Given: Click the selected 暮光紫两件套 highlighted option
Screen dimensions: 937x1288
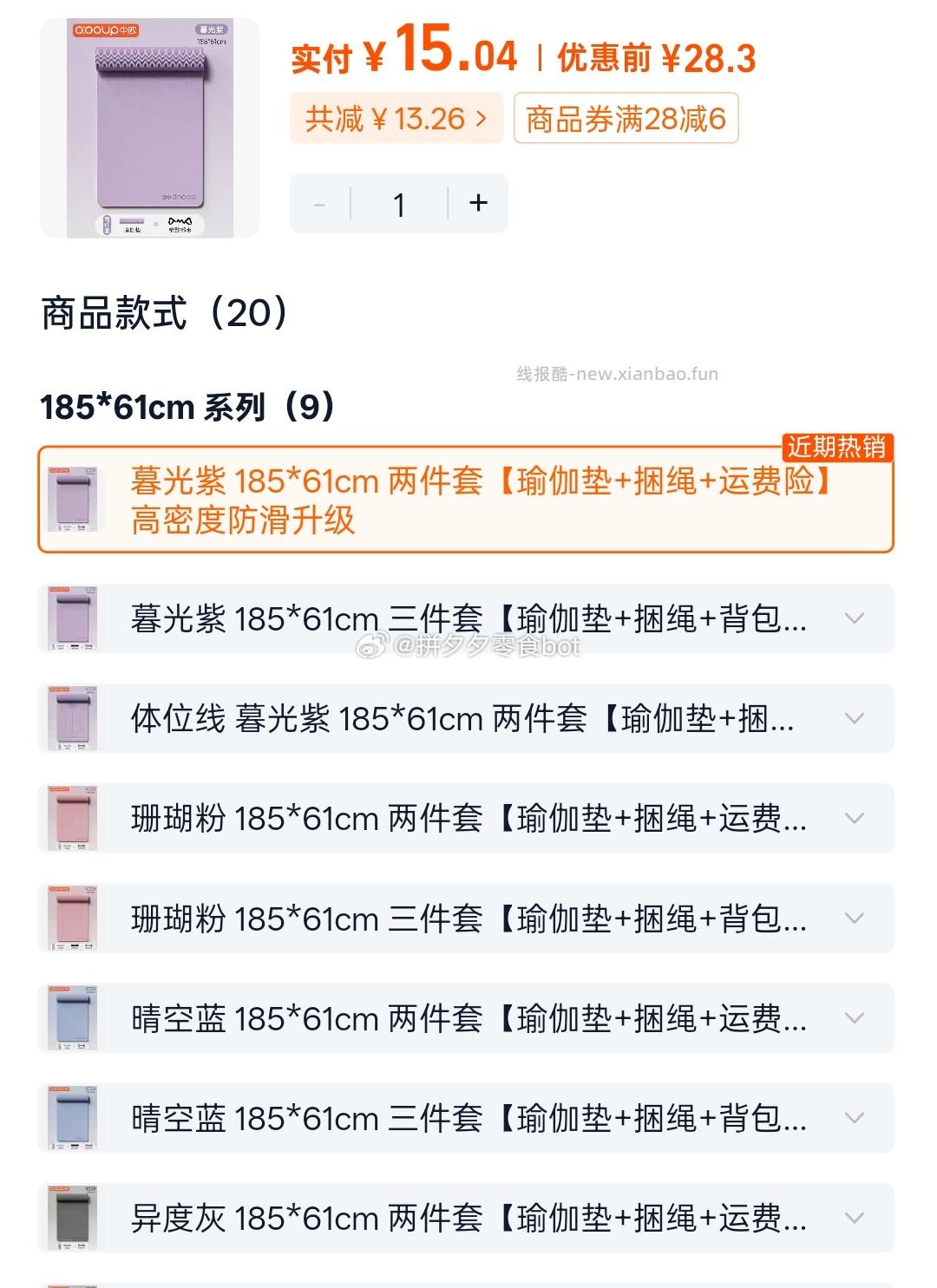Looking at the screenshot, I should click(x=468, y=499).
